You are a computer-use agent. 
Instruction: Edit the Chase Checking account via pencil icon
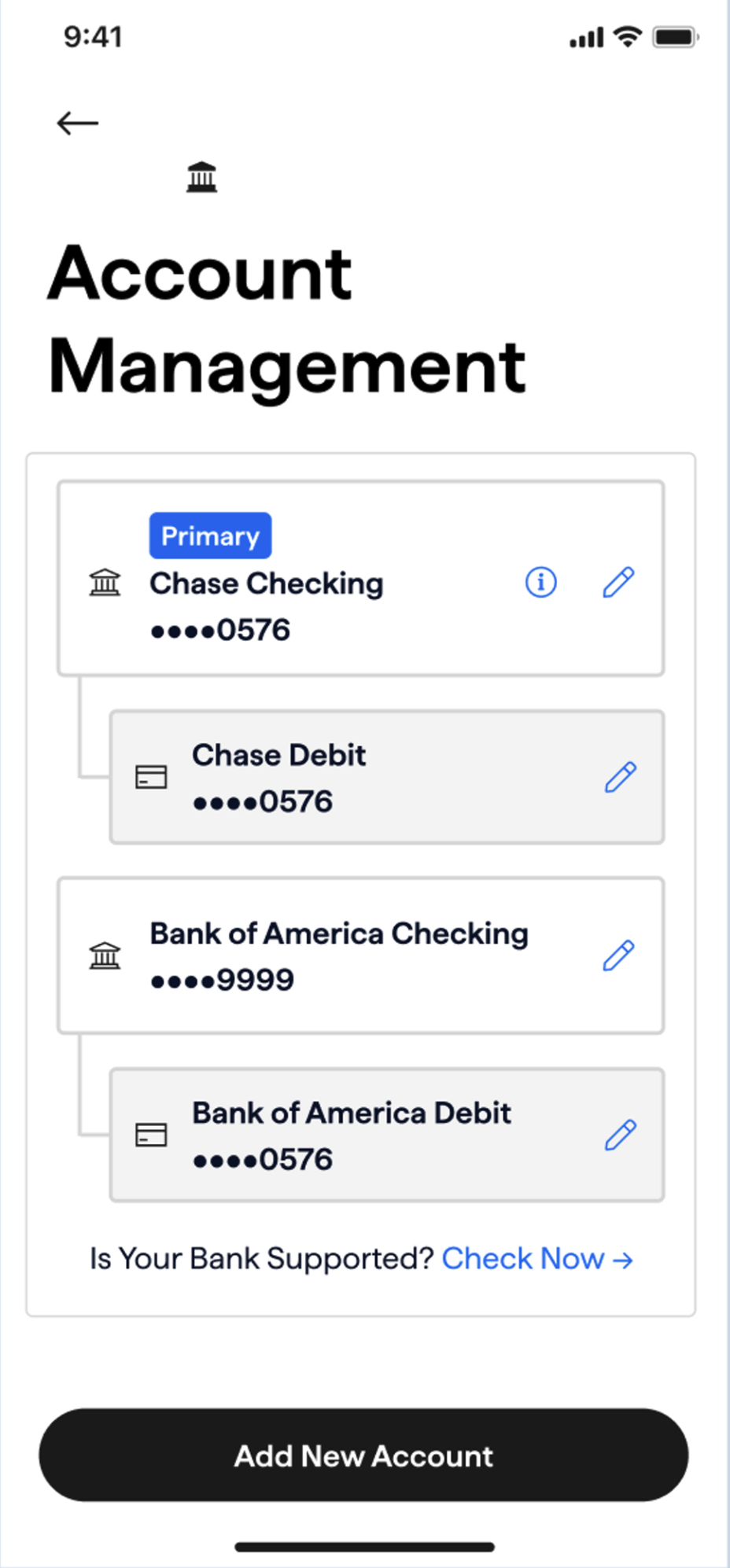coord(618,582)
